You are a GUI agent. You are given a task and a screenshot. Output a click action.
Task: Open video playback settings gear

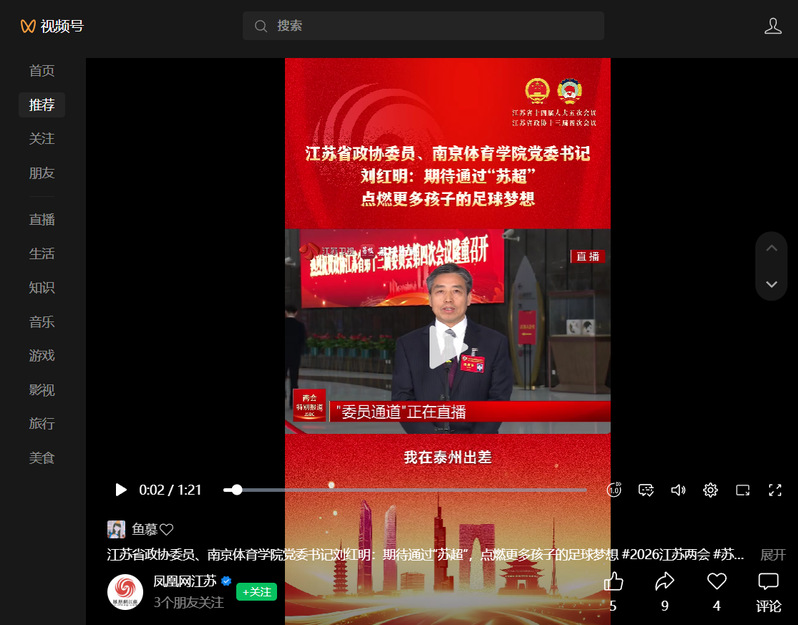pos(710,490)
